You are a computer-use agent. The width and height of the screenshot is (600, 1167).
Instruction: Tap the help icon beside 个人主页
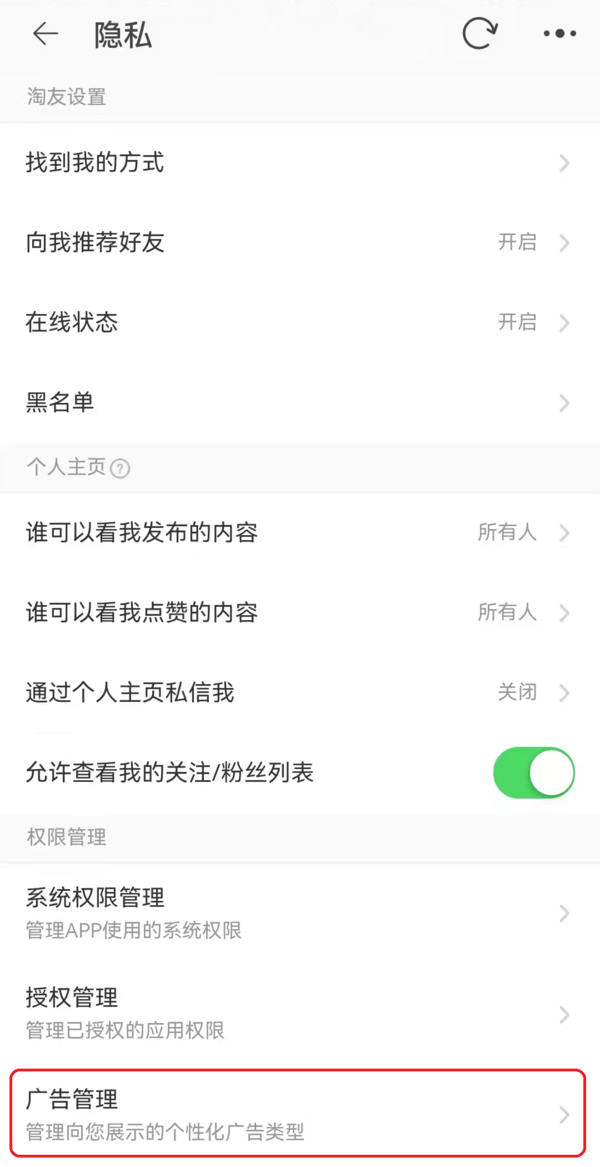120,468
